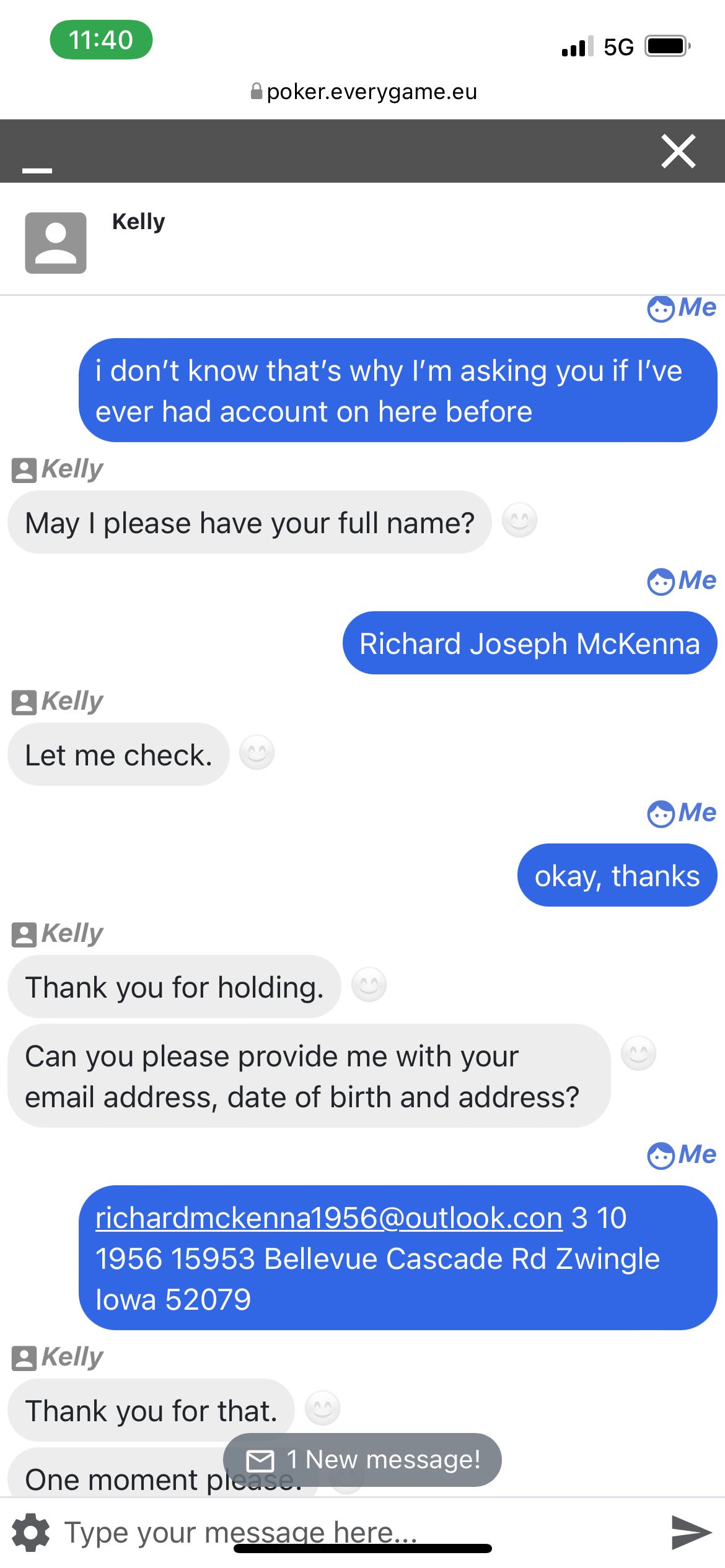The height and width of the screenshot is (1568, 725).
Task: React to 'May I please have your full name?'
Action: (x=519, y=520)
